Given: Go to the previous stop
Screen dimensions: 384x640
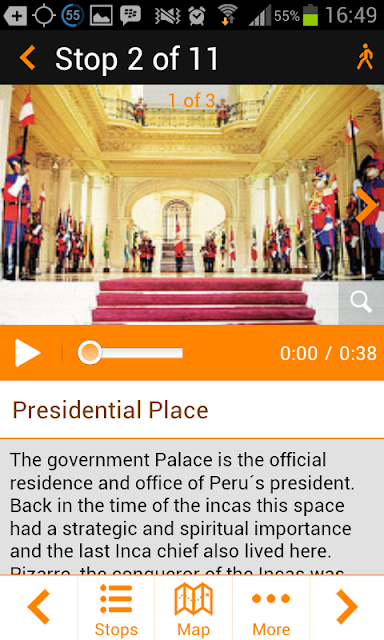Looking at the screenshot, I should [x=39, y=607].
